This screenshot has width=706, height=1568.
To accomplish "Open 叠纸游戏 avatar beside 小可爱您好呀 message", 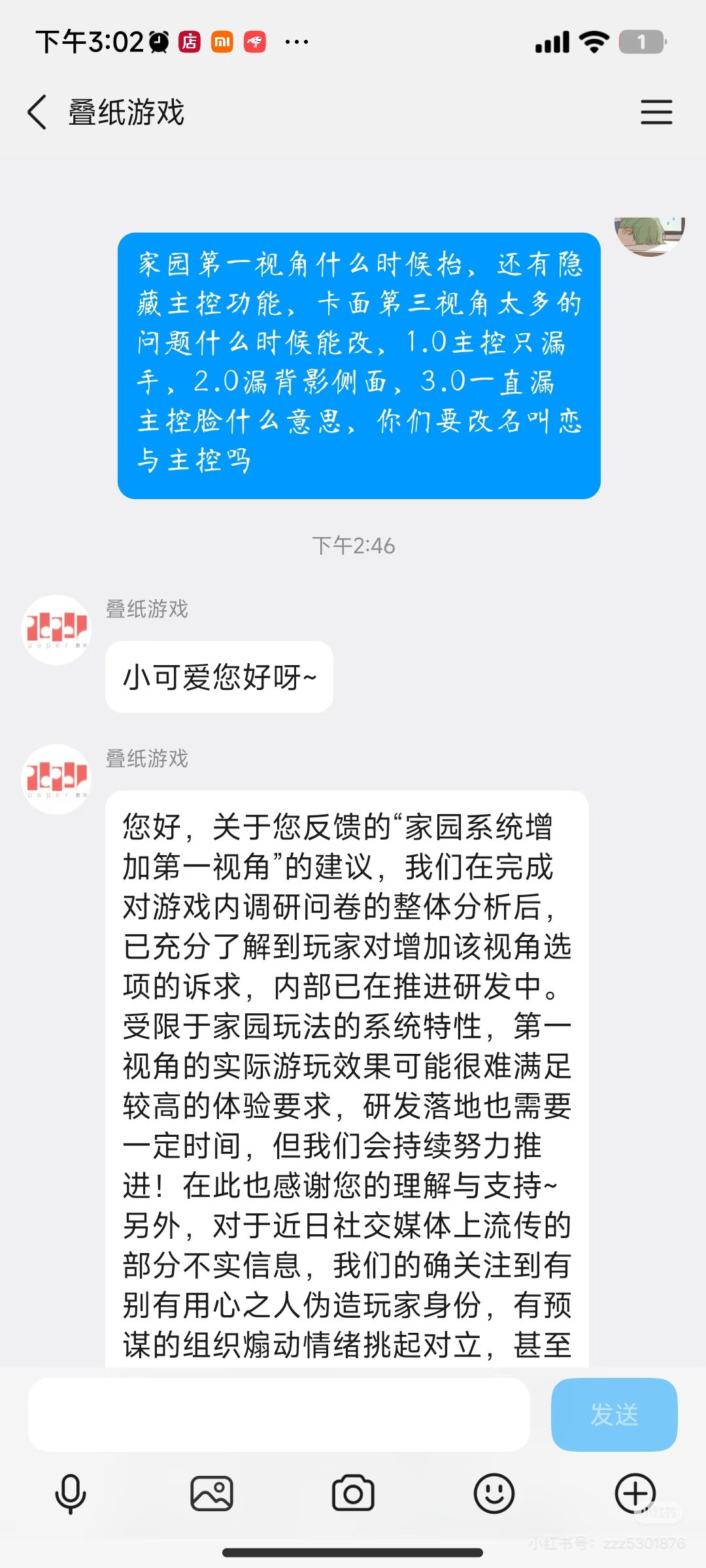I will (56, 630).
